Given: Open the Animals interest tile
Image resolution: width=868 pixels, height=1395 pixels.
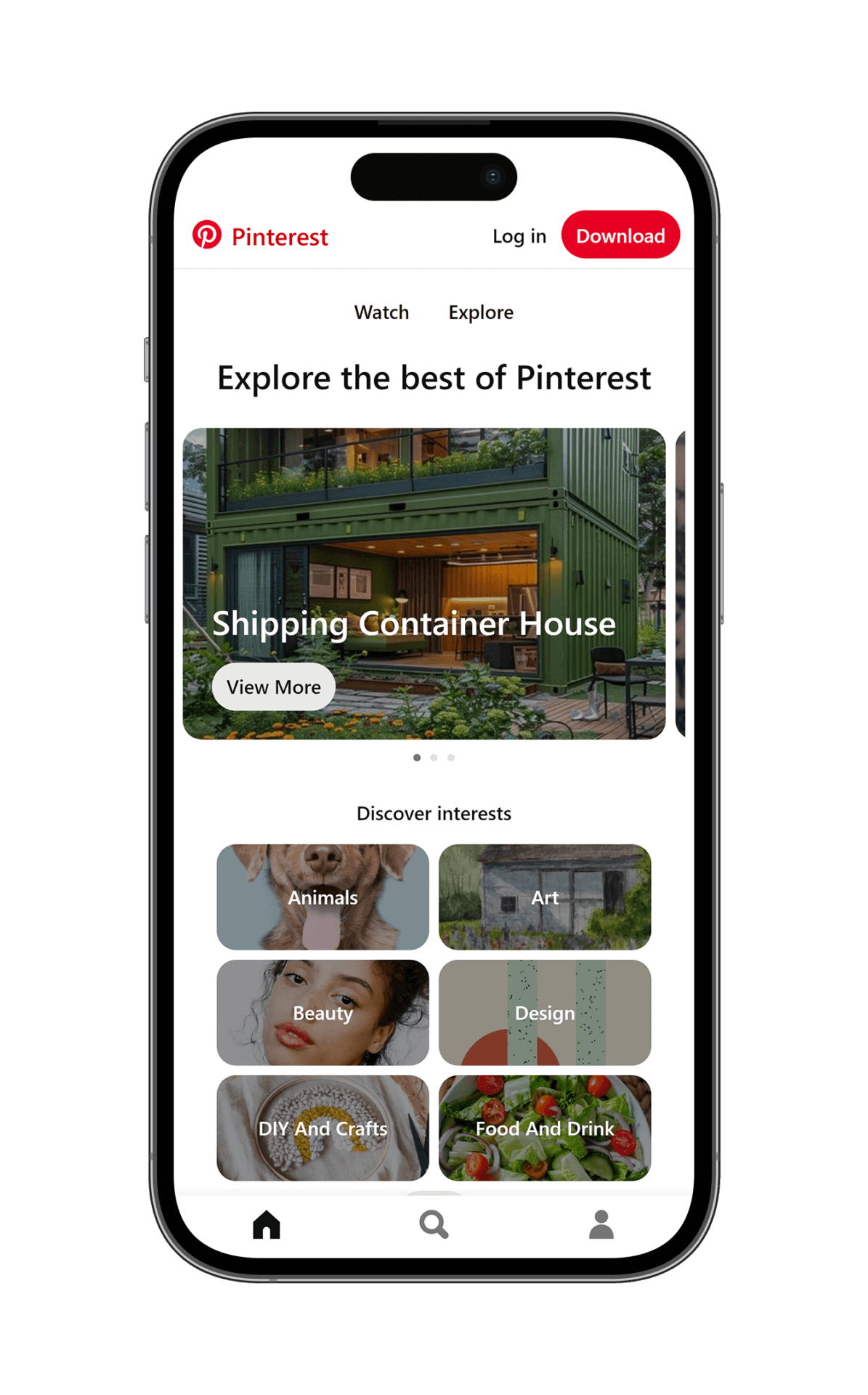Looking at the screenshot, I should [323, 897].
